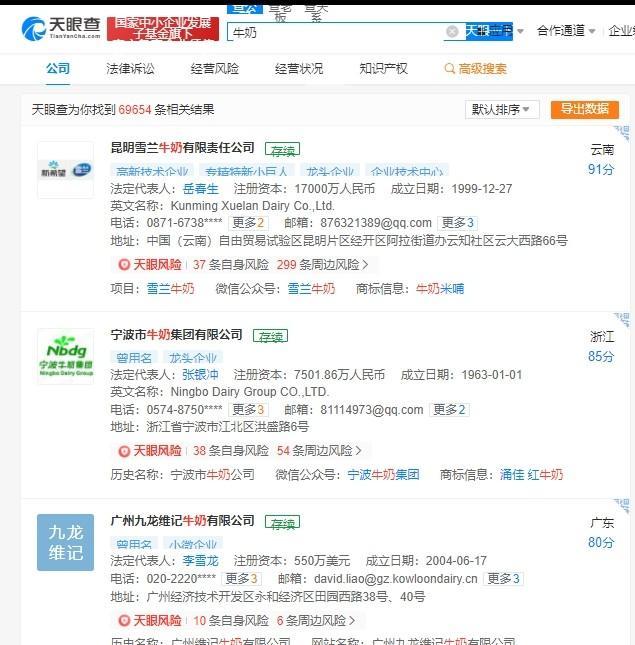Go to TianYanCha home via logo
635x645 pixels.
coord(60,29)
